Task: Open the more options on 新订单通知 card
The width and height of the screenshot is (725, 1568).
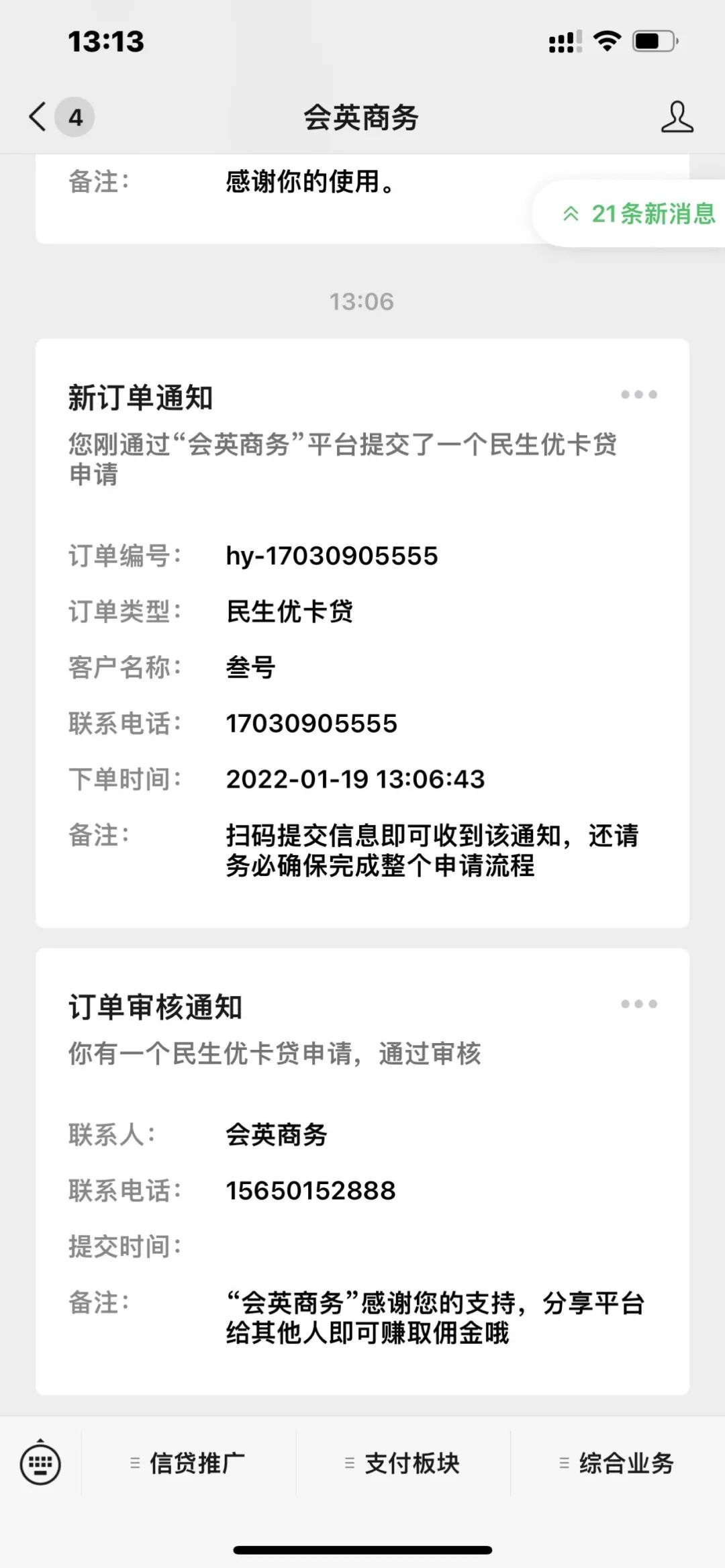Action: click(x=638, y=395)
